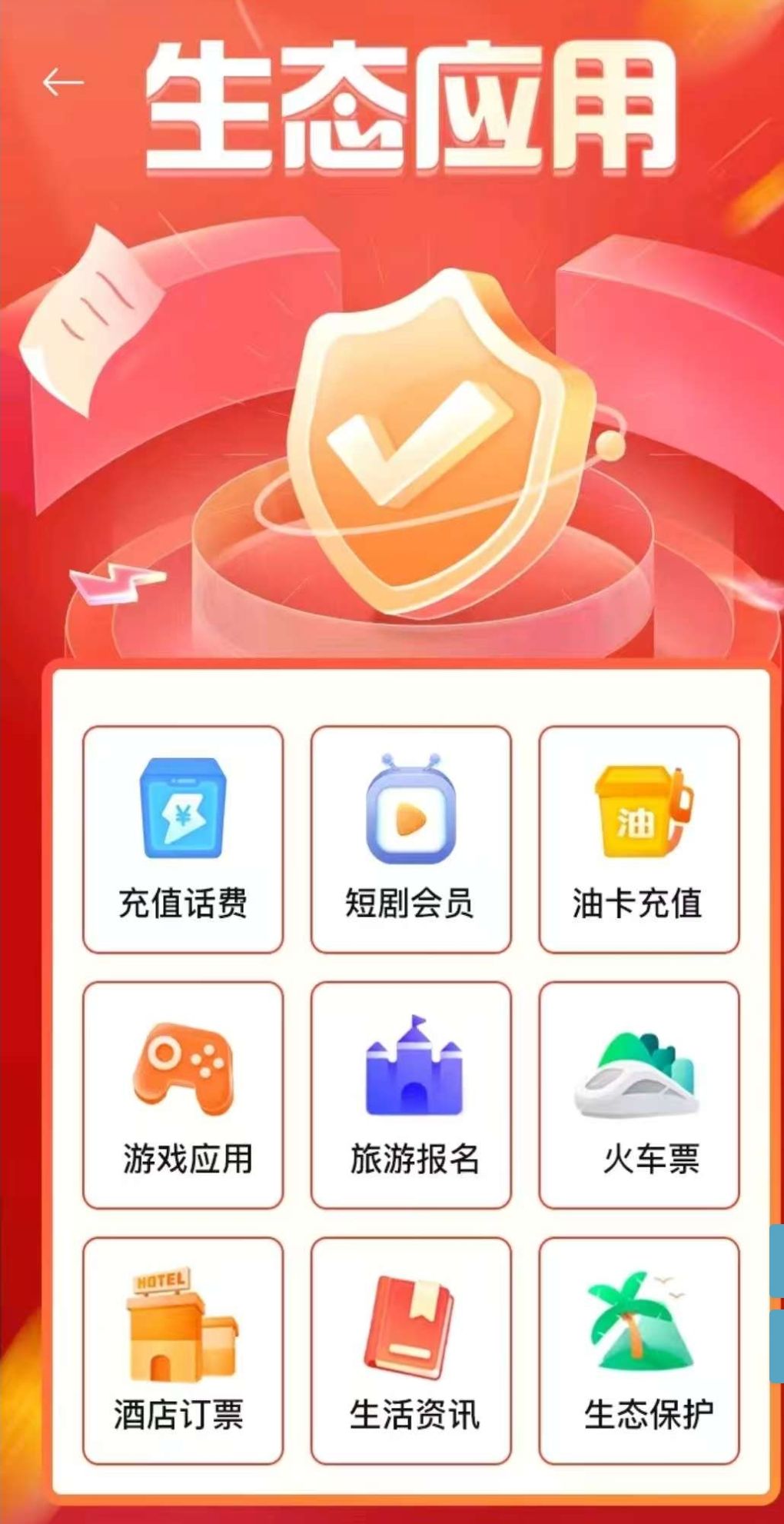The width and height of the screenshot is (784, 1524).
Task: Open 充值话费 phone top-up
Action: click(x=183, y=839)
